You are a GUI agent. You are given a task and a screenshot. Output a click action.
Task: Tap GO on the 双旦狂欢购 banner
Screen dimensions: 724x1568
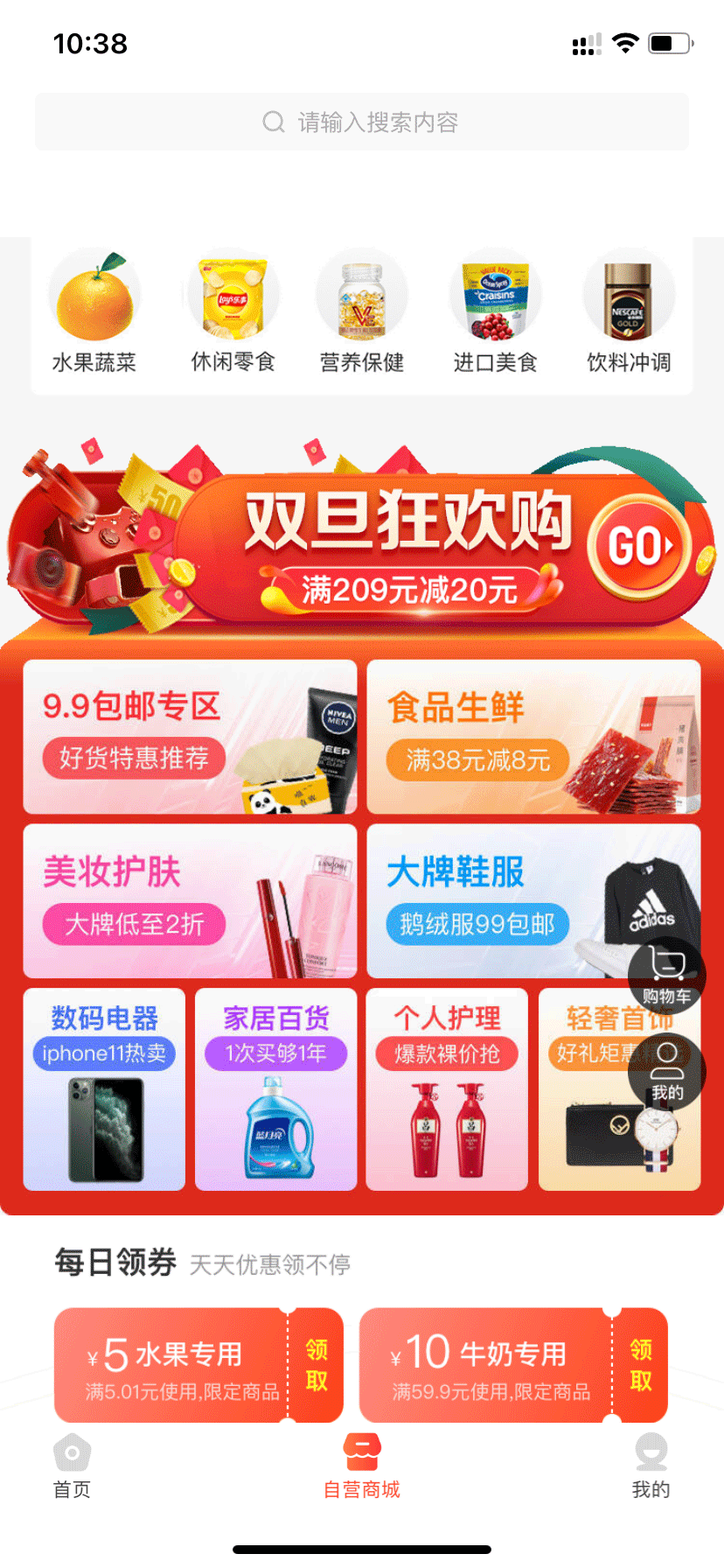coord(639,548)
